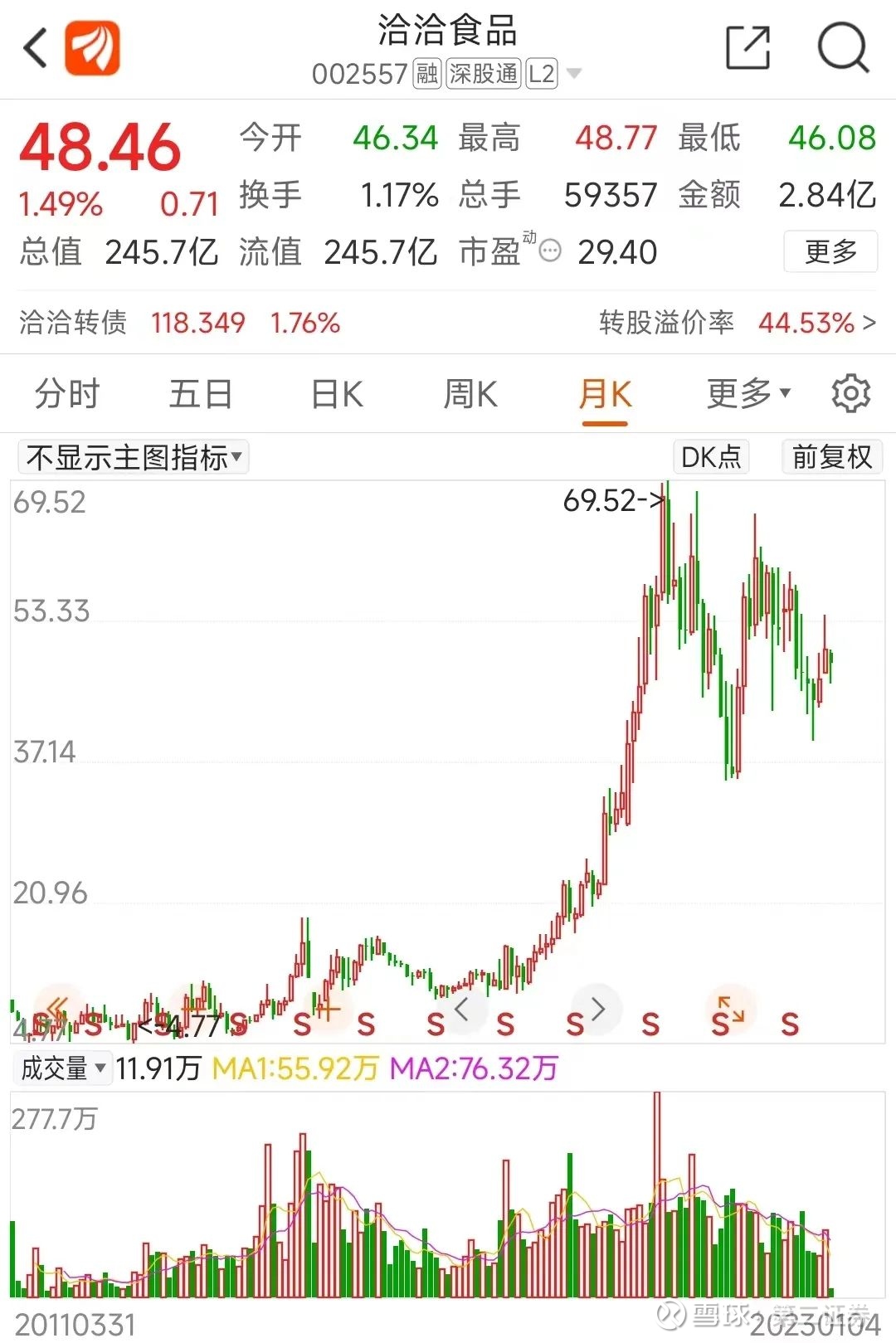This screenshot has height=1343, width=896.
Task: Open the 不显示主图指标 indicator dropdown
Action: tap(133, 457)
